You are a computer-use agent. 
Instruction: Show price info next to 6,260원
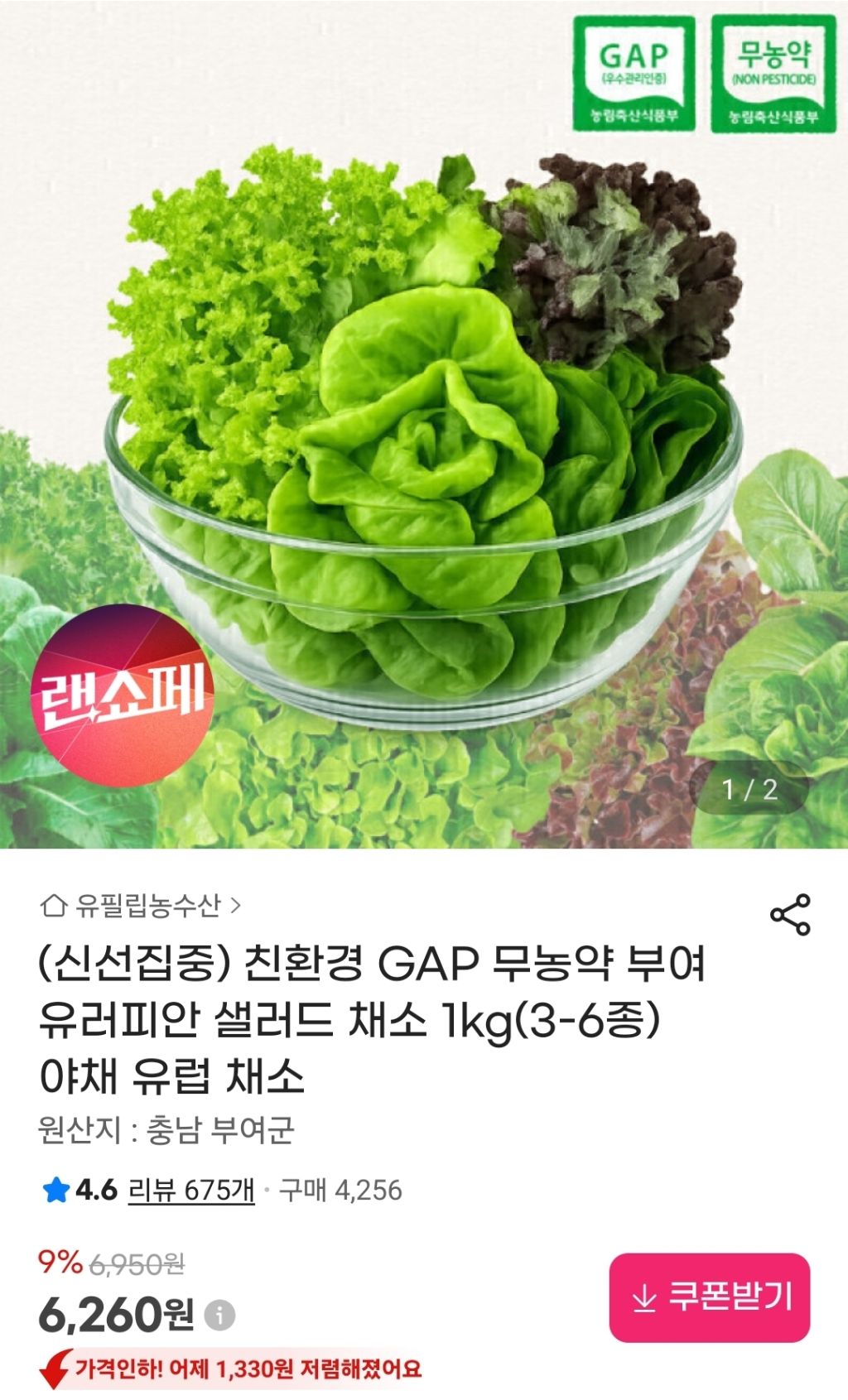tap(219, 1315)
